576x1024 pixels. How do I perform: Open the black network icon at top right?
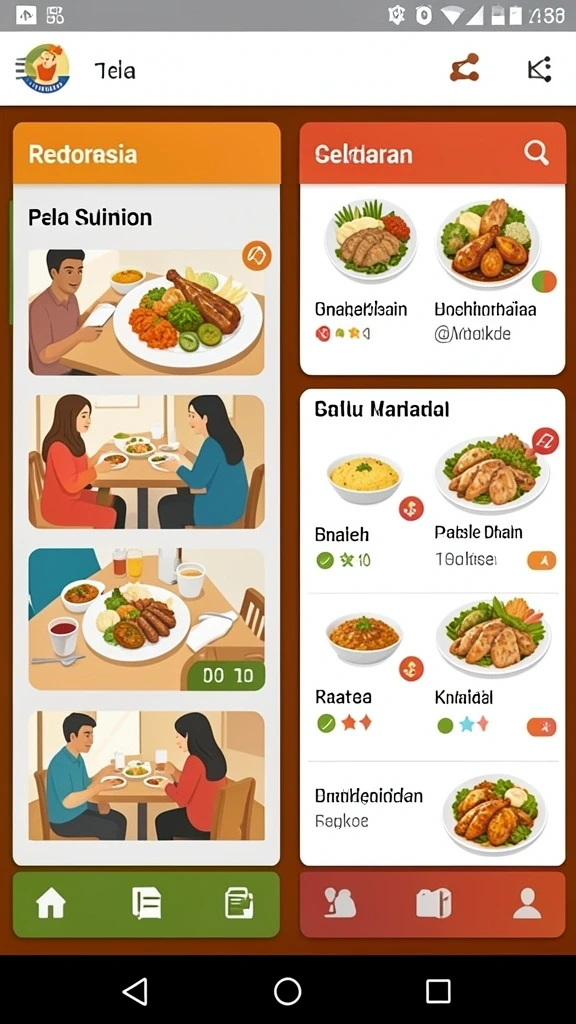coord(539,69)
